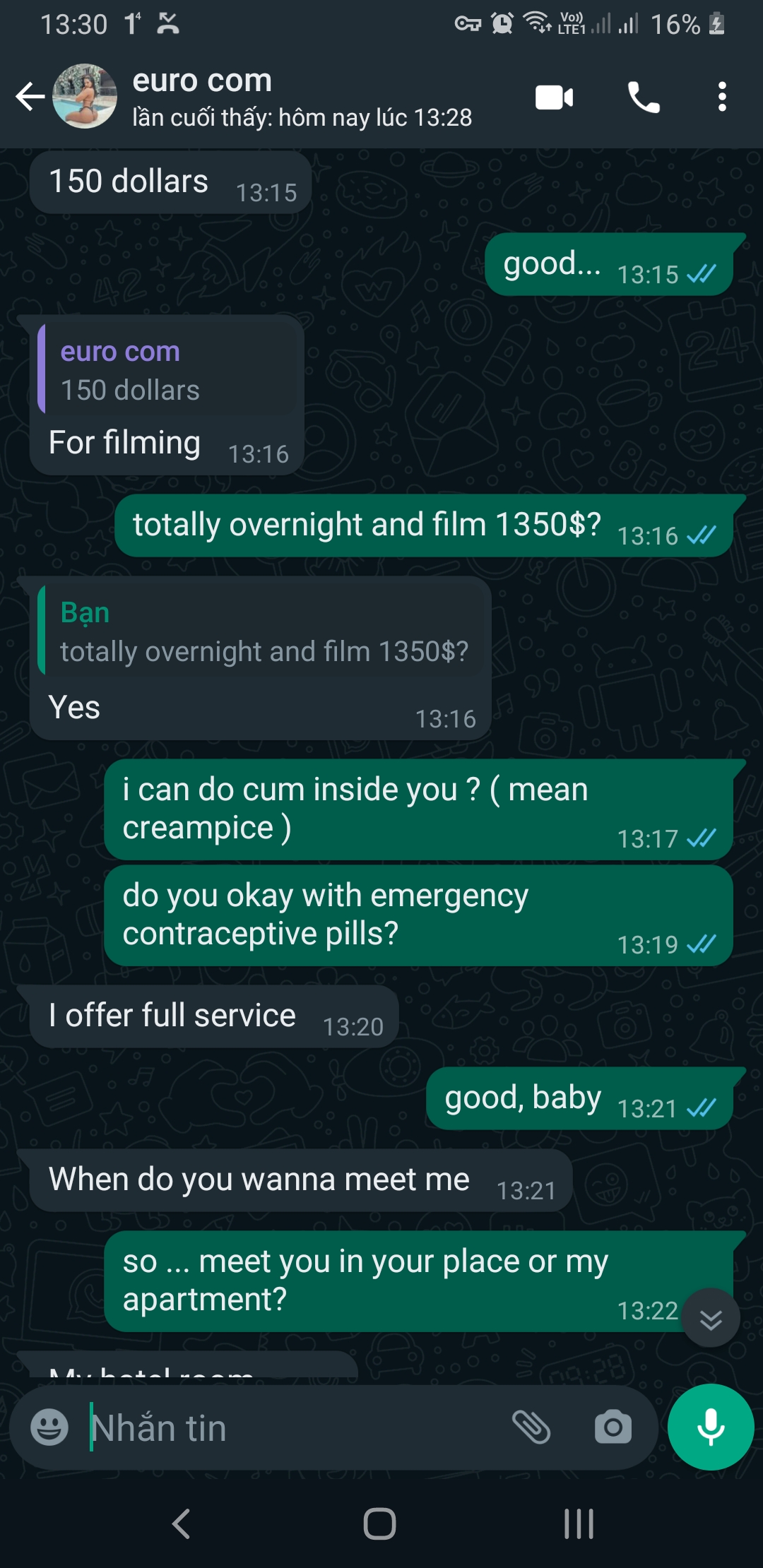Record a voice message with the microphone
The image size is (763, 1568).
[711, 1427]
